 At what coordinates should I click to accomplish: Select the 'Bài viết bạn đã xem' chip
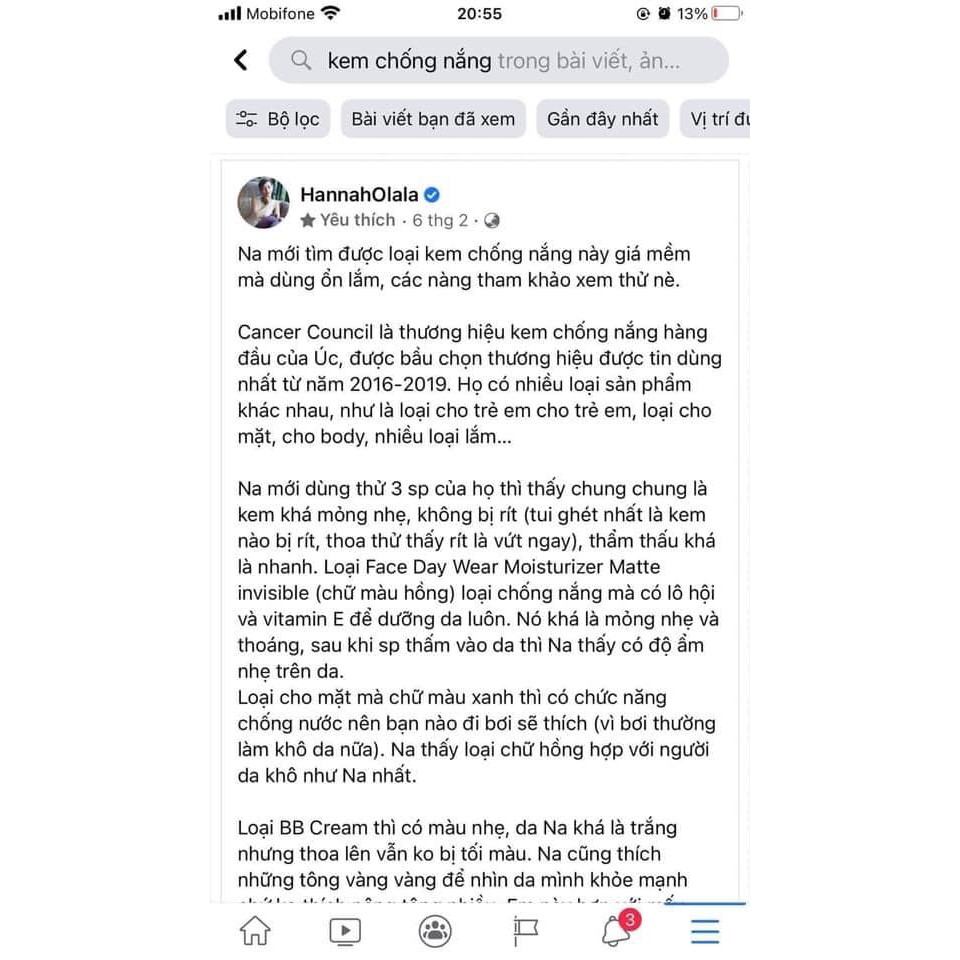(433, 119)
